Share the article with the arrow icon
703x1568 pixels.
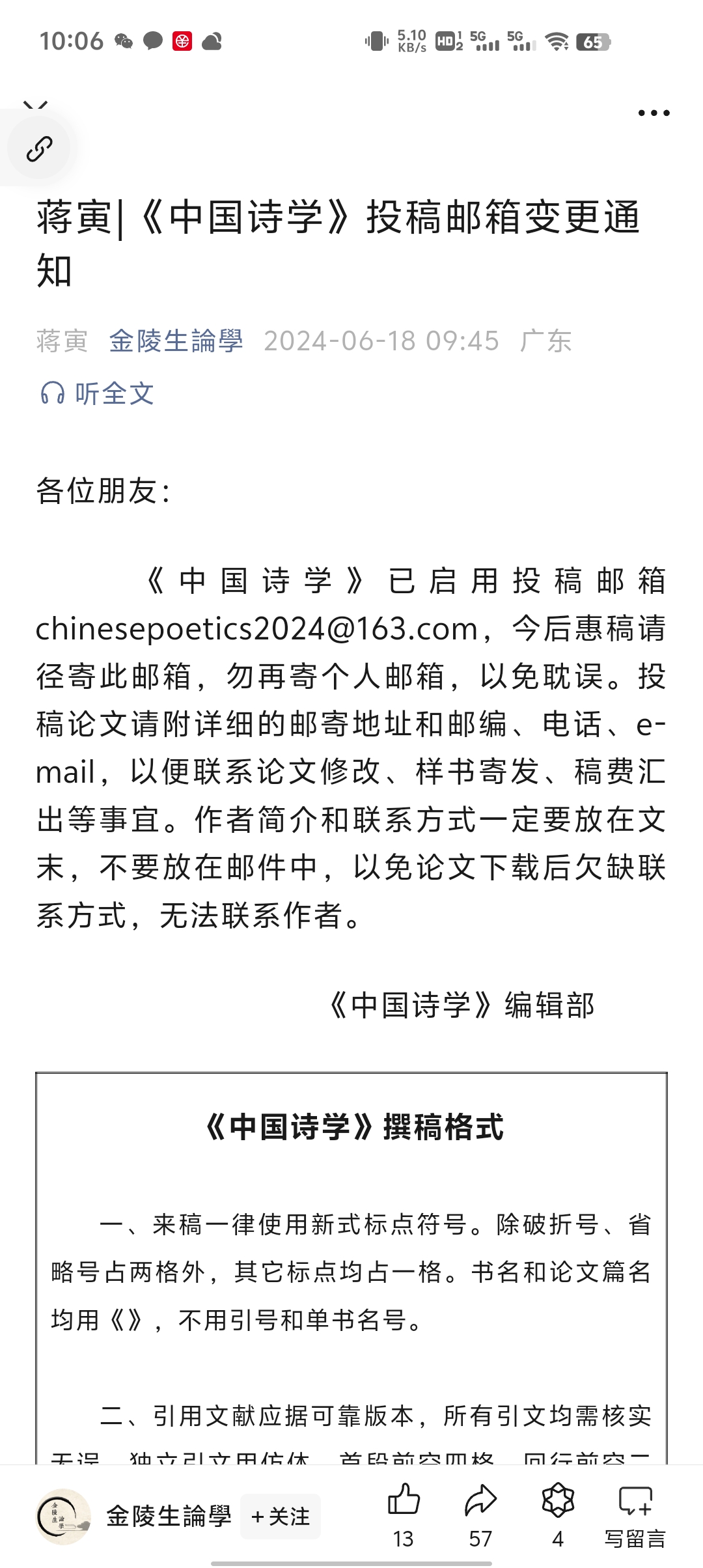point(480,1501)
